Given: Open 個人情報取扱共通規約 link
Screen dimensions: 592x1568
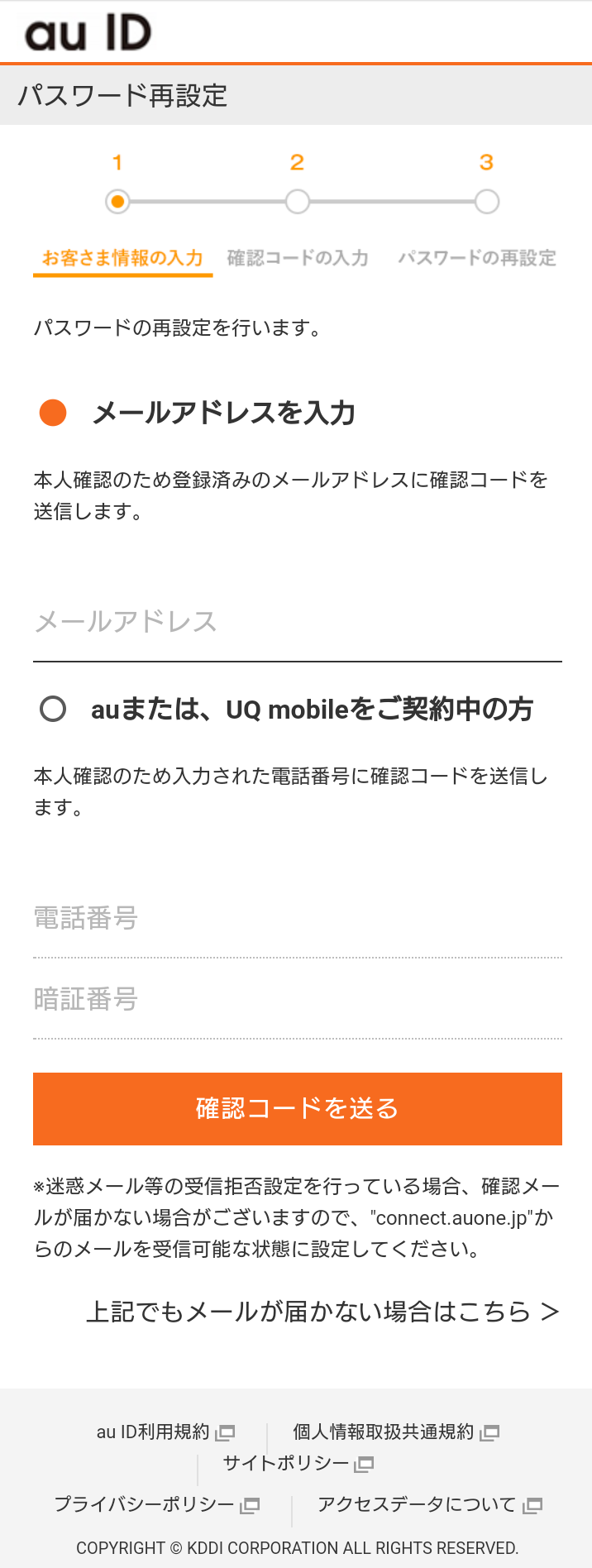Looking at the screenshot, I should tap(395, 1432).
